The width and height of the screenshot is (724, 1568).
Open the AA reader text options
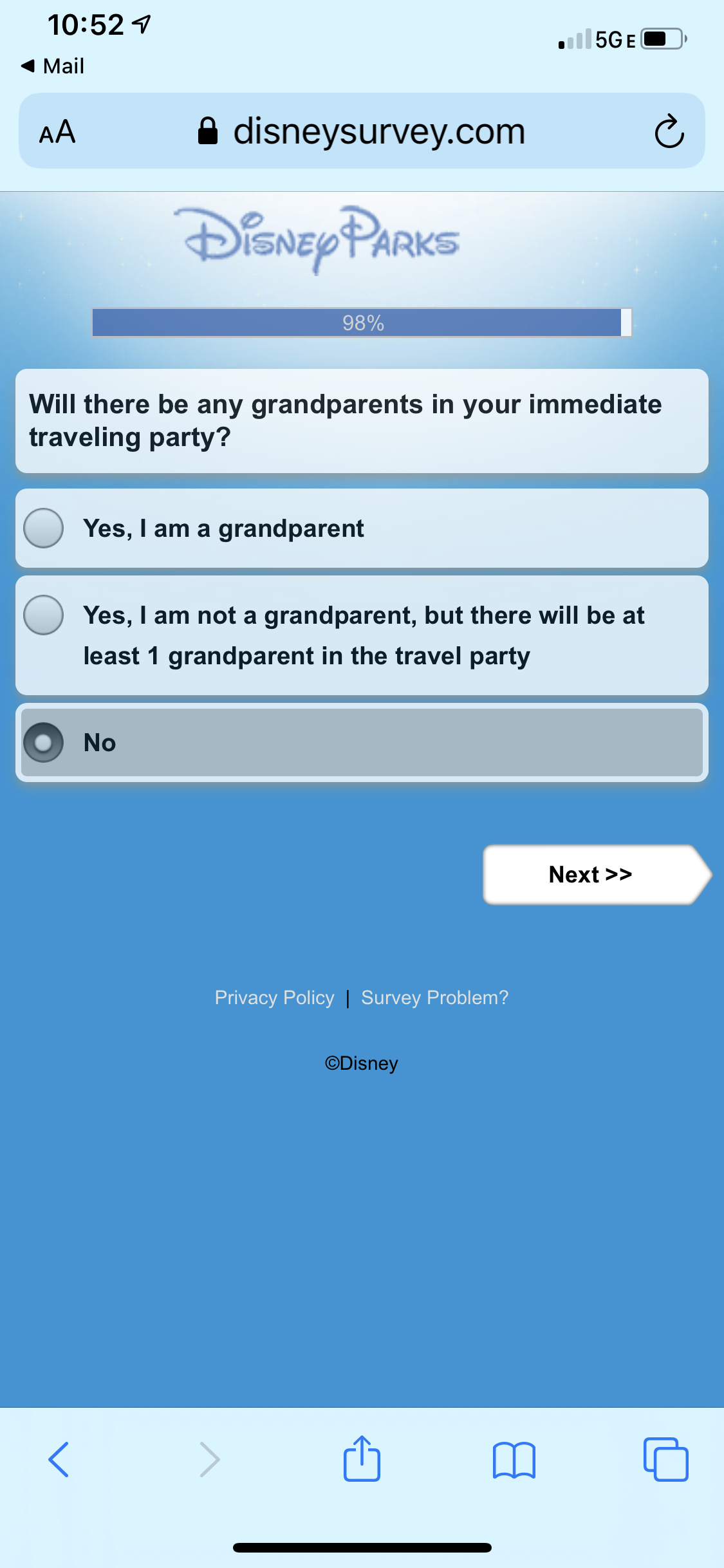[57, 131]
